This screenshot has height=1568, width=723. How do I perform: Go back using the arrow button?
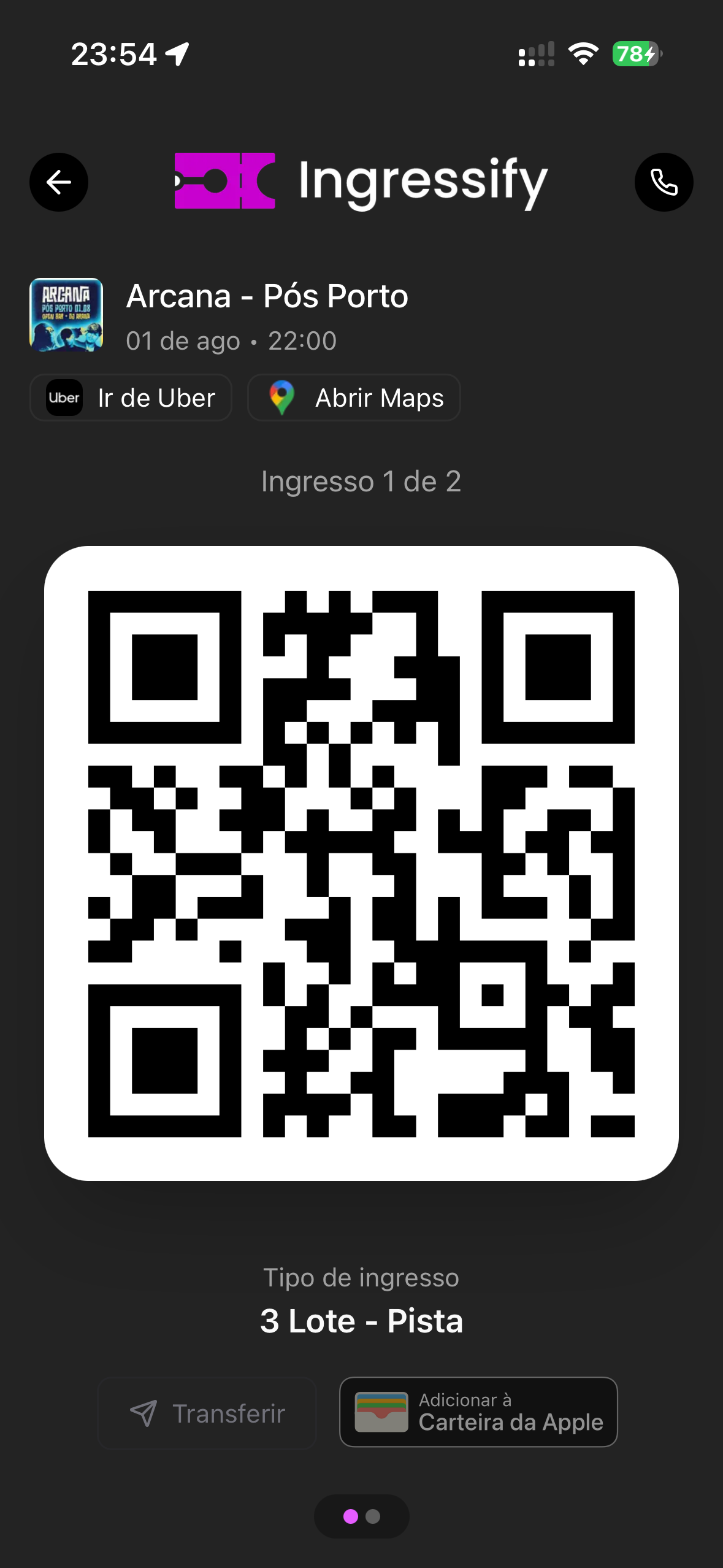(x=59, y=182)
